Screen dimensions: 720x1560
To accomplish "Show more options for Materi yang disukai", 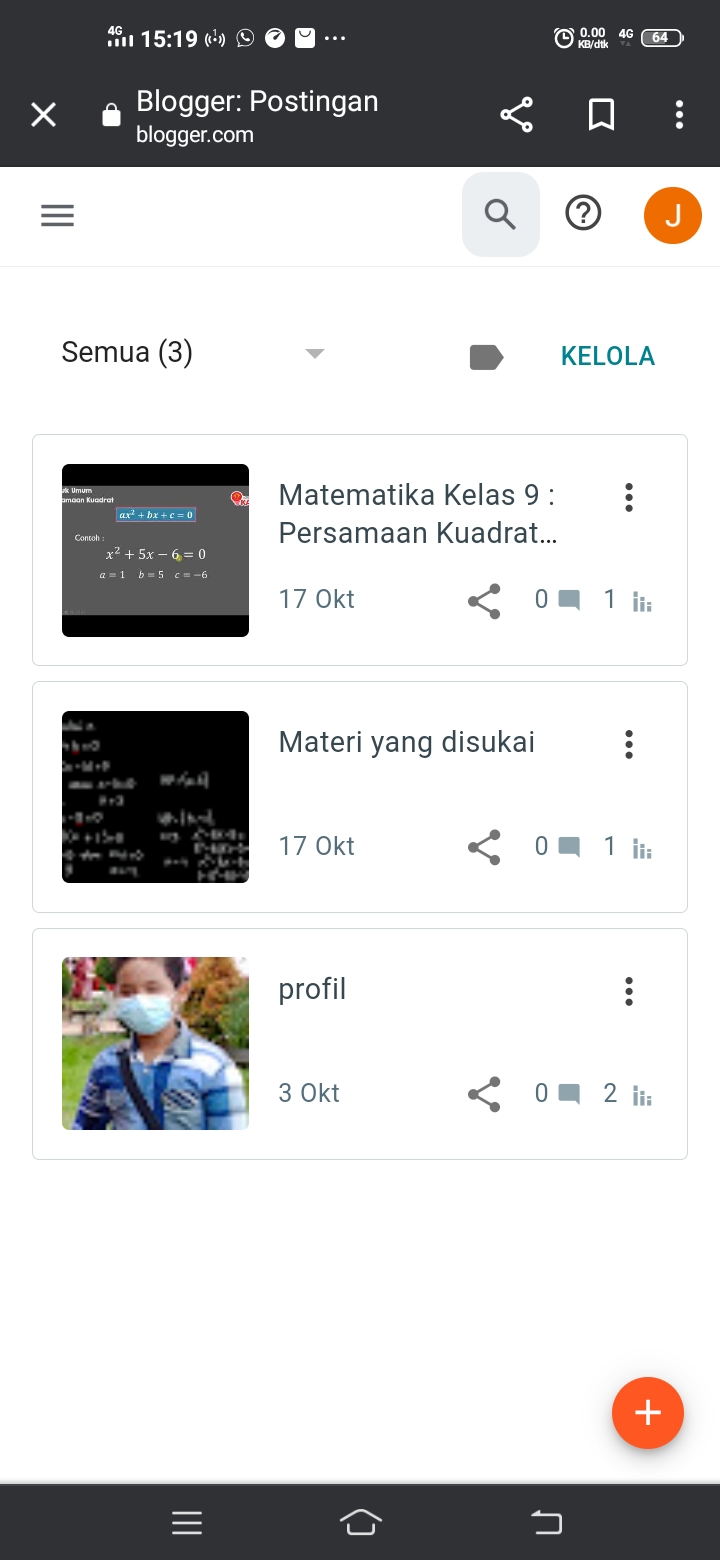I will 629,744.
